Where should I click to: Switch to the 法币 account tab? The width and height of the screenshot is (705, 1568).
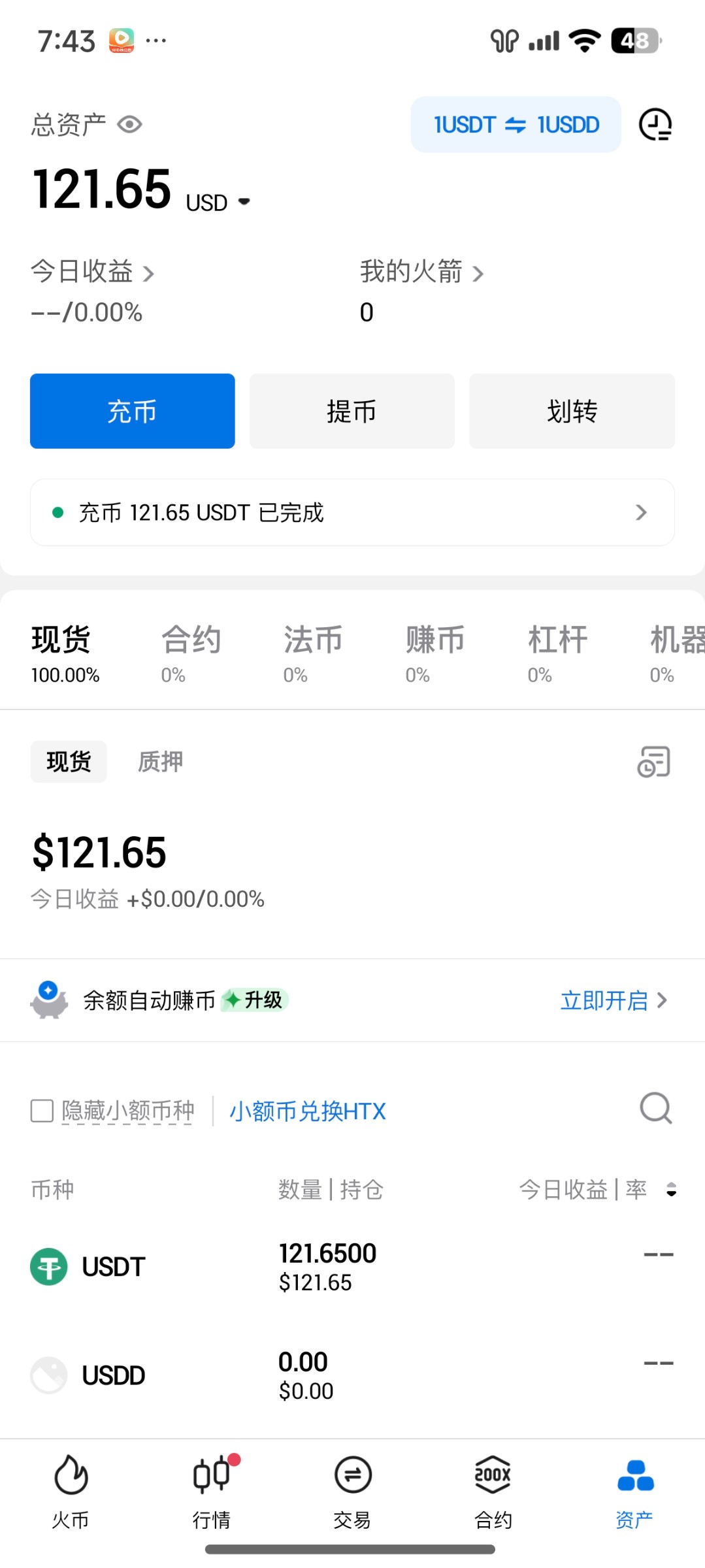click(313, 653)
